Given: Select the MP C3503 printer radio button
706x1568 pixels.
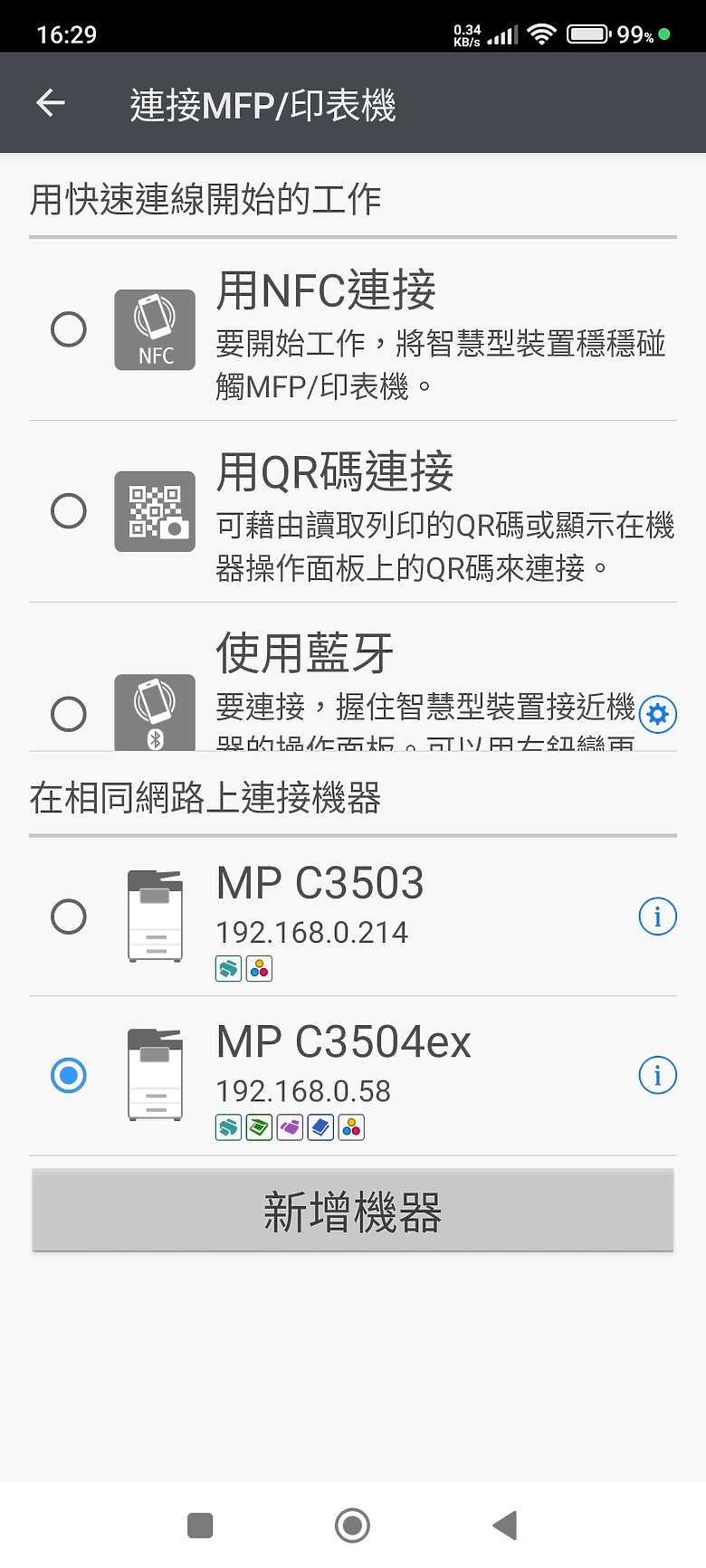Looking at the screenshot, I should [69, 917].
